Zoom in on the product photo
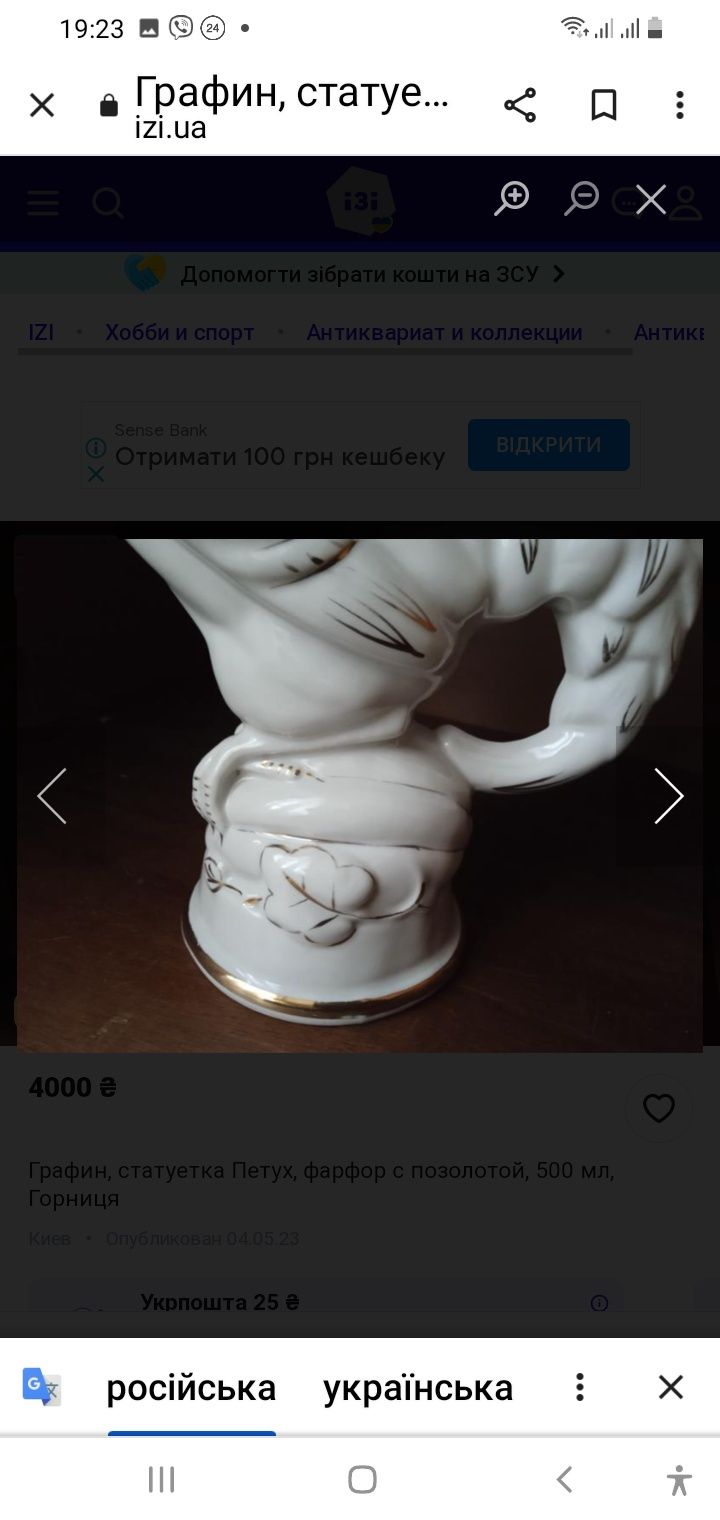Screen dimensions: 720x1520 512,199
